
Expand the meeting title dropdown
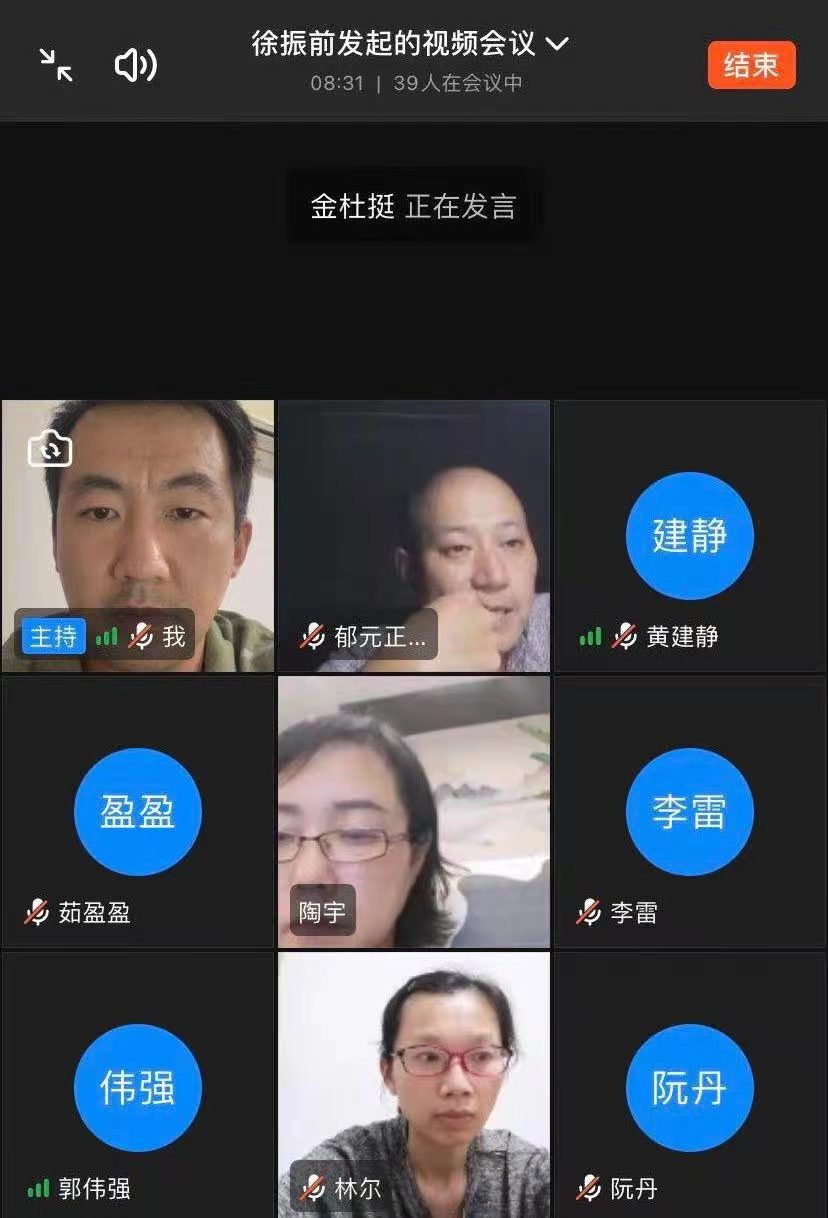pyautogui.click(x=557, y=44)
